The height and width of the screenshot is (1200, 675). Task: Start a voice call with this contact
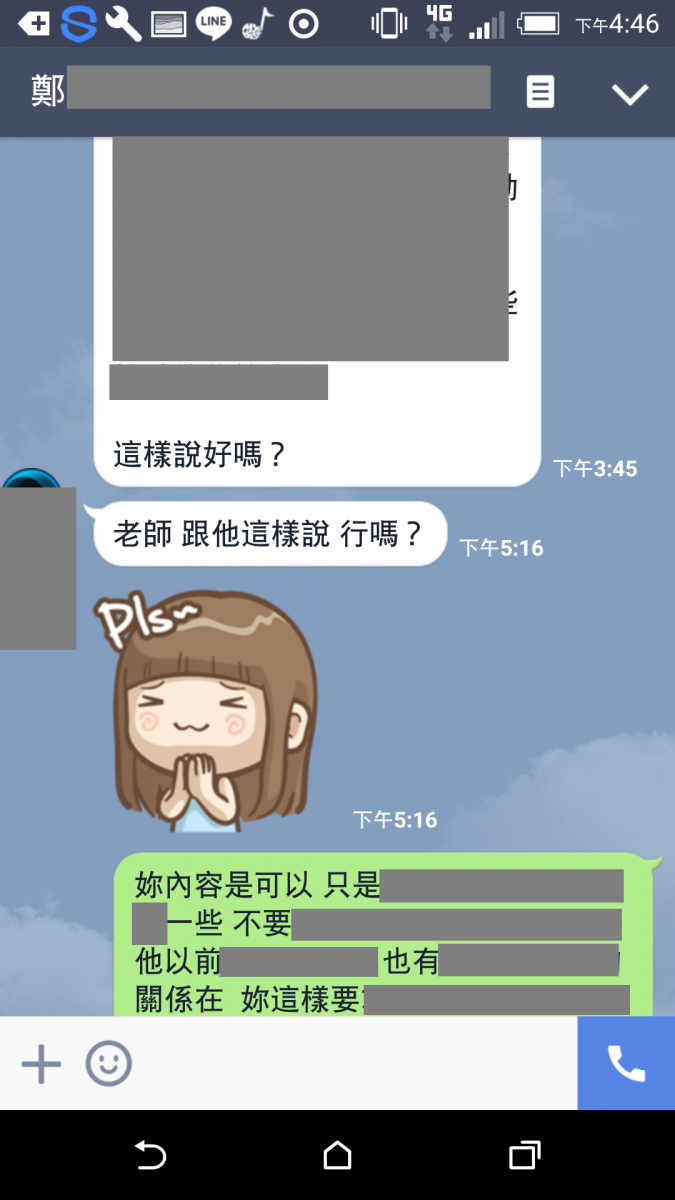tap(626, 1064)
